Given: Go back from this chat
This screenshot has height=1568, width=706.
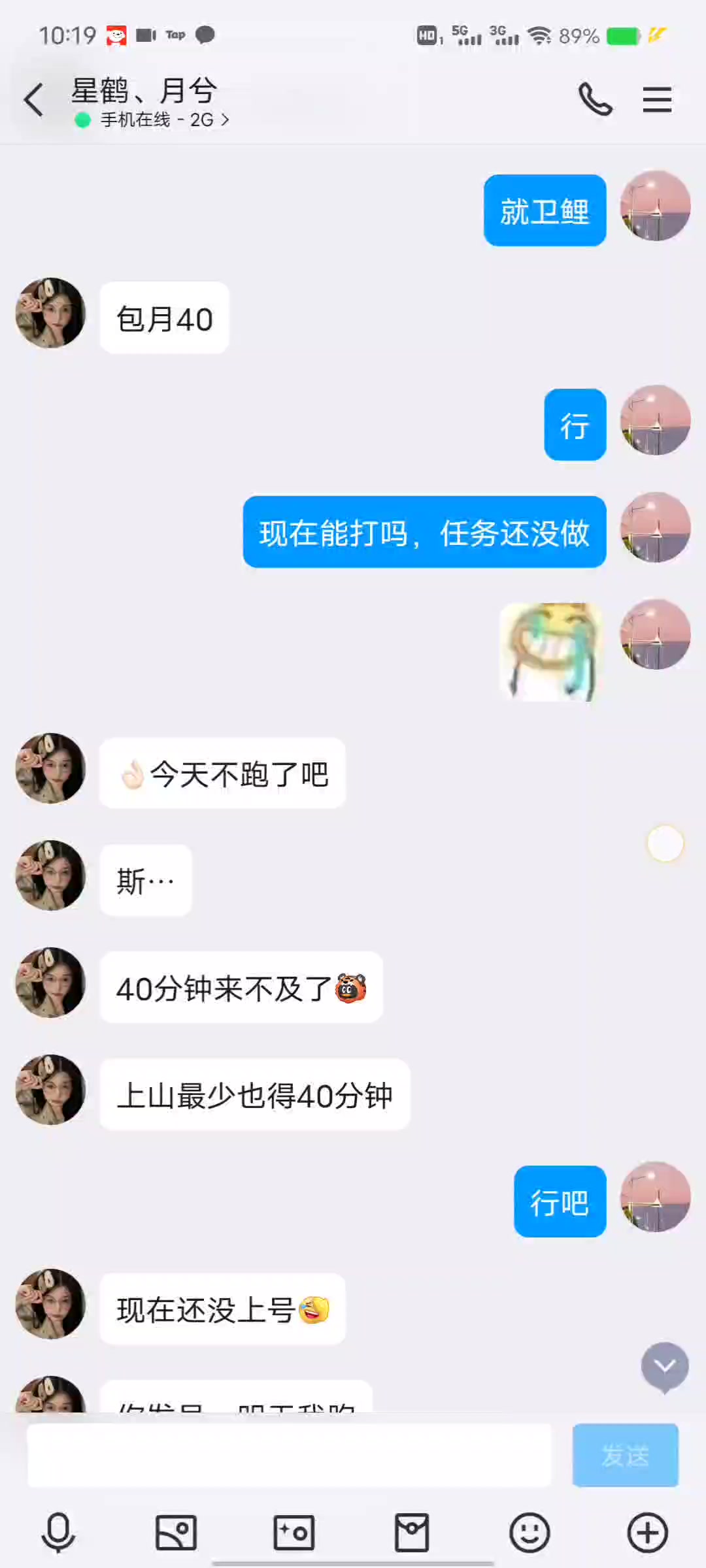Looking at the screenshot, I should (34, 100).
